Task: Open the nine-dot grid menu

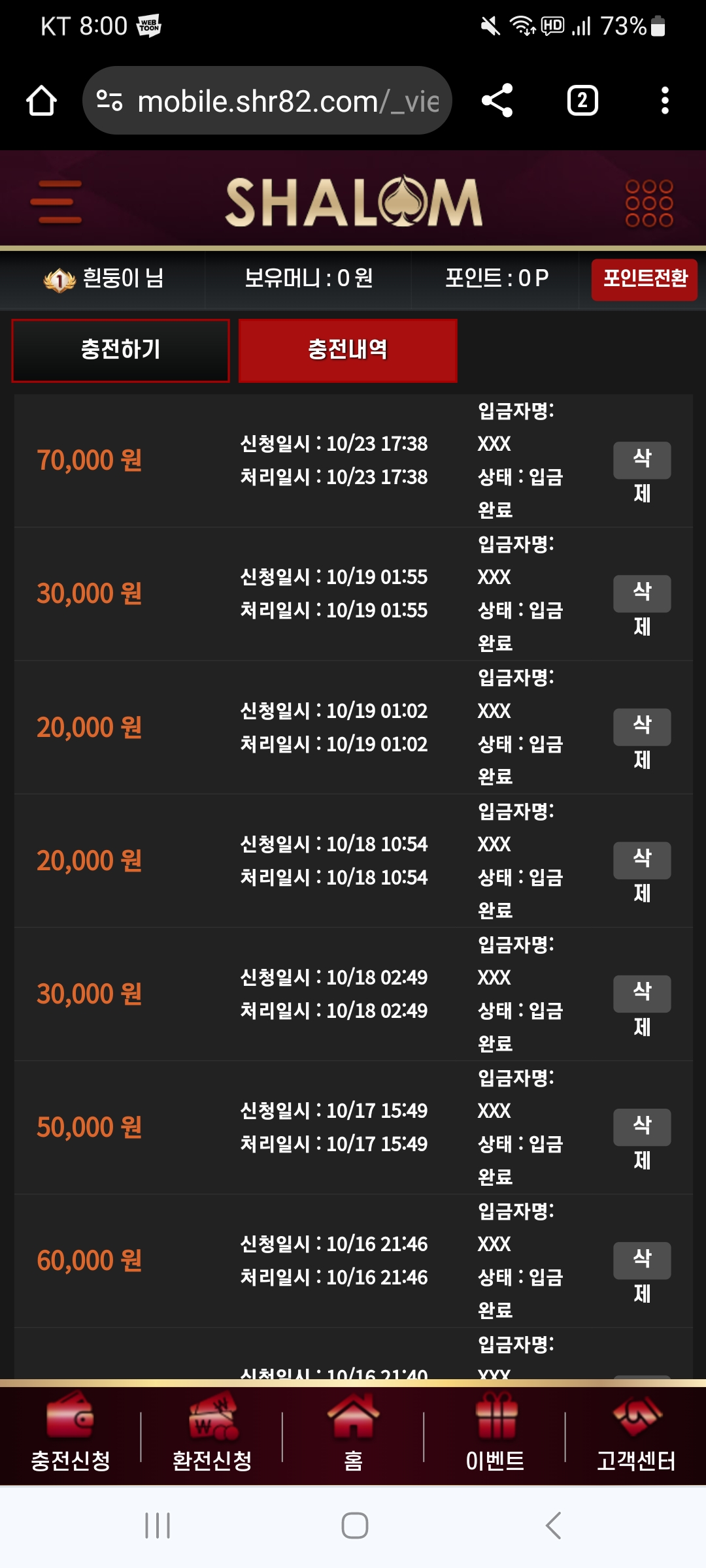Action: (x=648, y=203)
